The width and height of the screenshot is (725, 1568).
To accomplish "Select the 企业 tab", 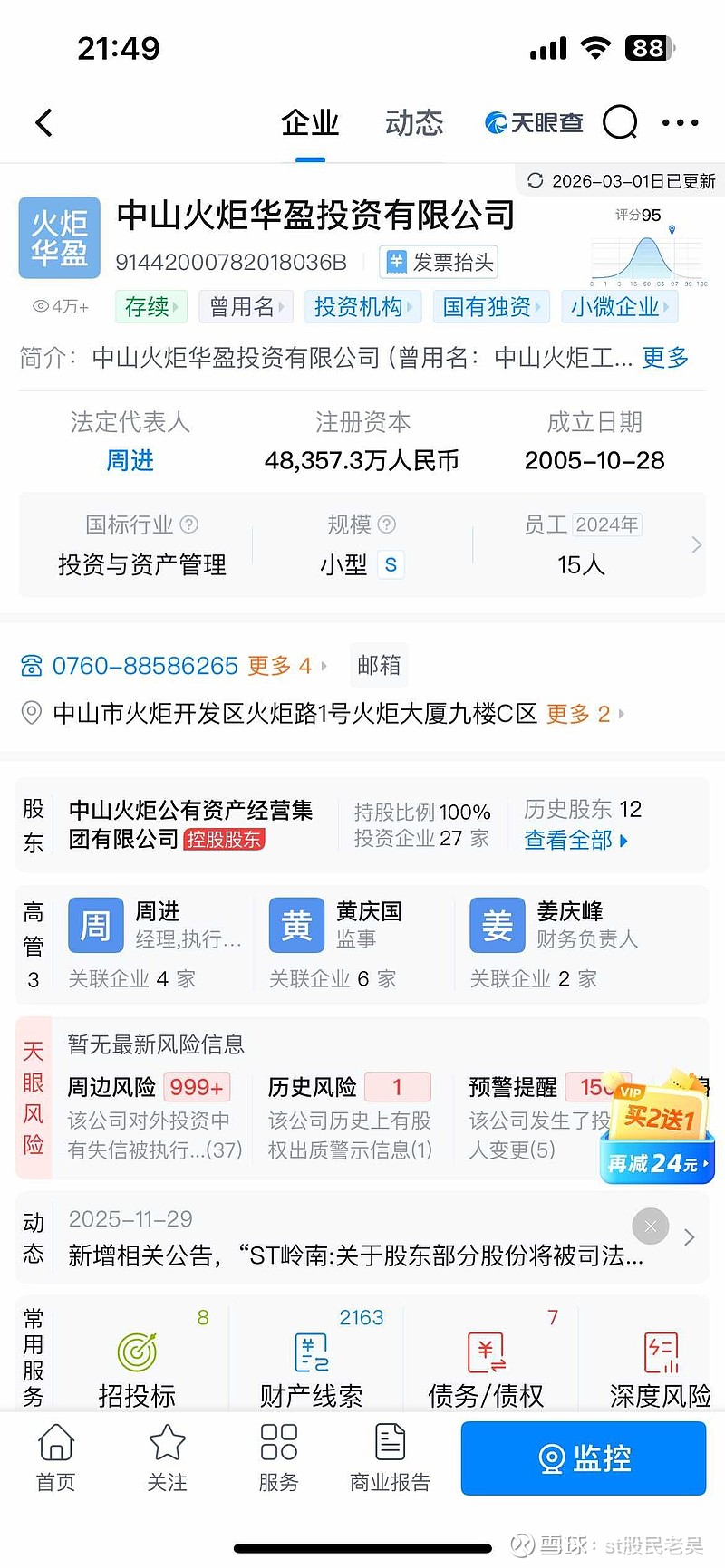I will point(310,122).
